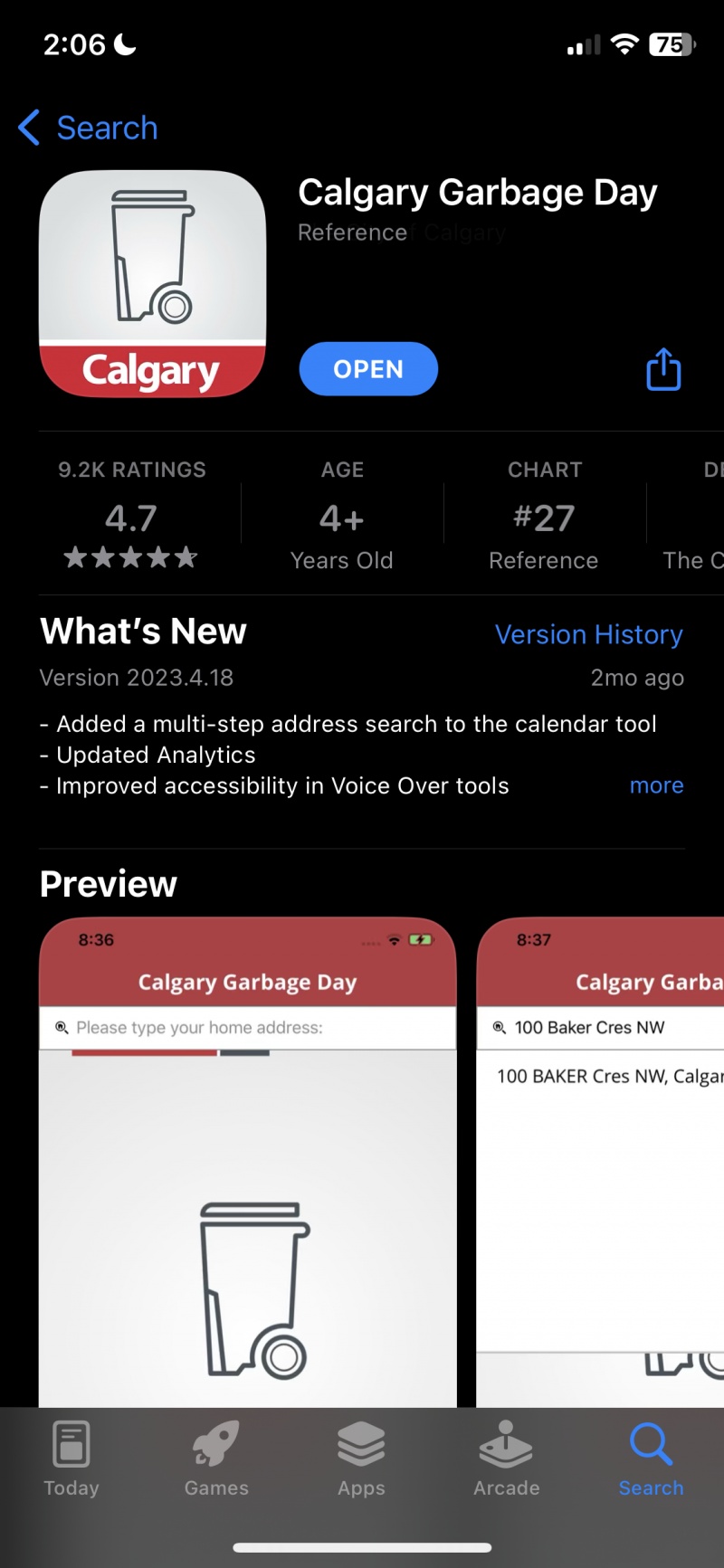Screen dimensions: 724x1568
Task: Expand release notes with more
Action: point(656,785)
